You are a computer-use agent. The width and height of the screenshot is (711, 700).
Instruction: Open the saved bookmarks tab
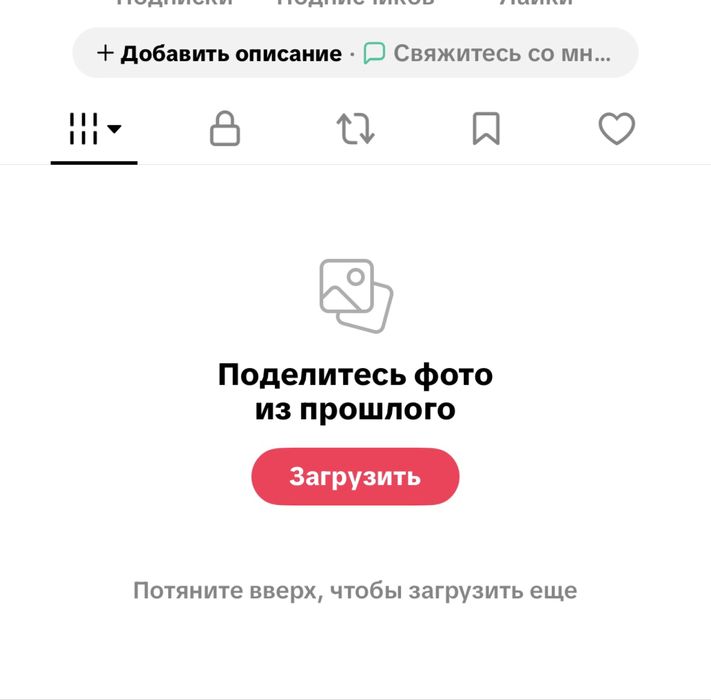pyautogui.click(x=486, y=129)
